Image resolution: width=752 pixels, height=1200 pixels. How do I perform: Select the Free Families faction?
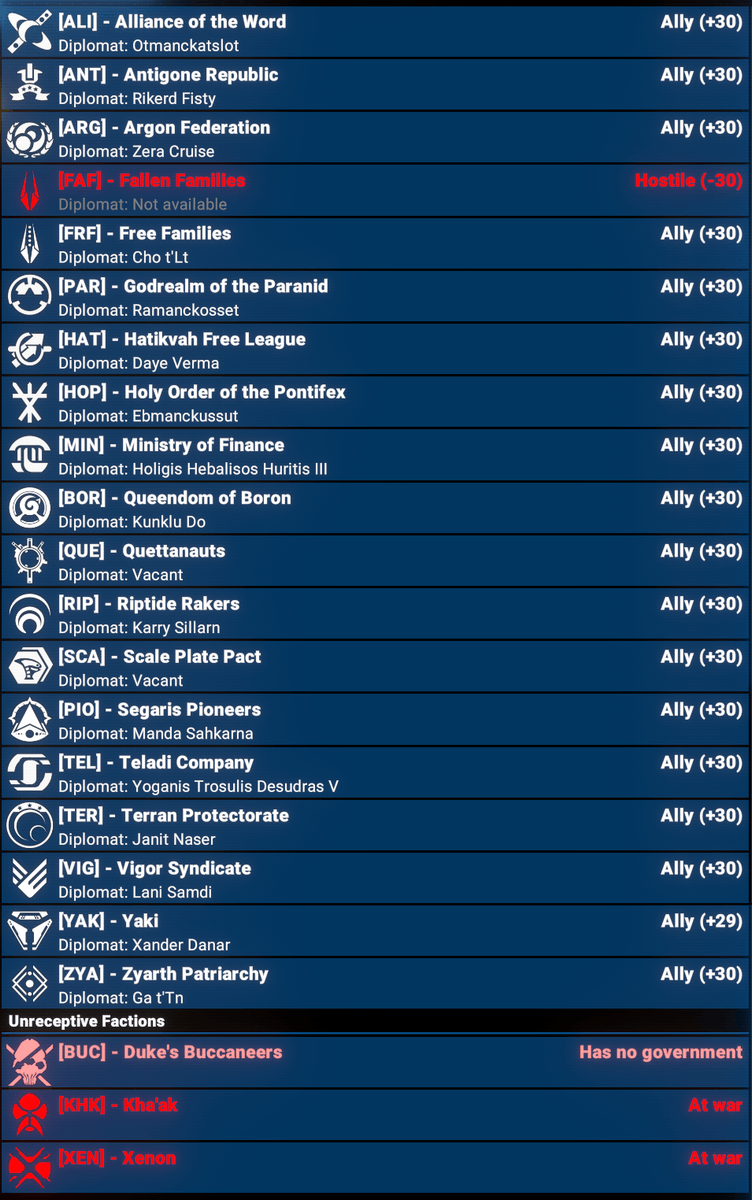pos(376,244)
